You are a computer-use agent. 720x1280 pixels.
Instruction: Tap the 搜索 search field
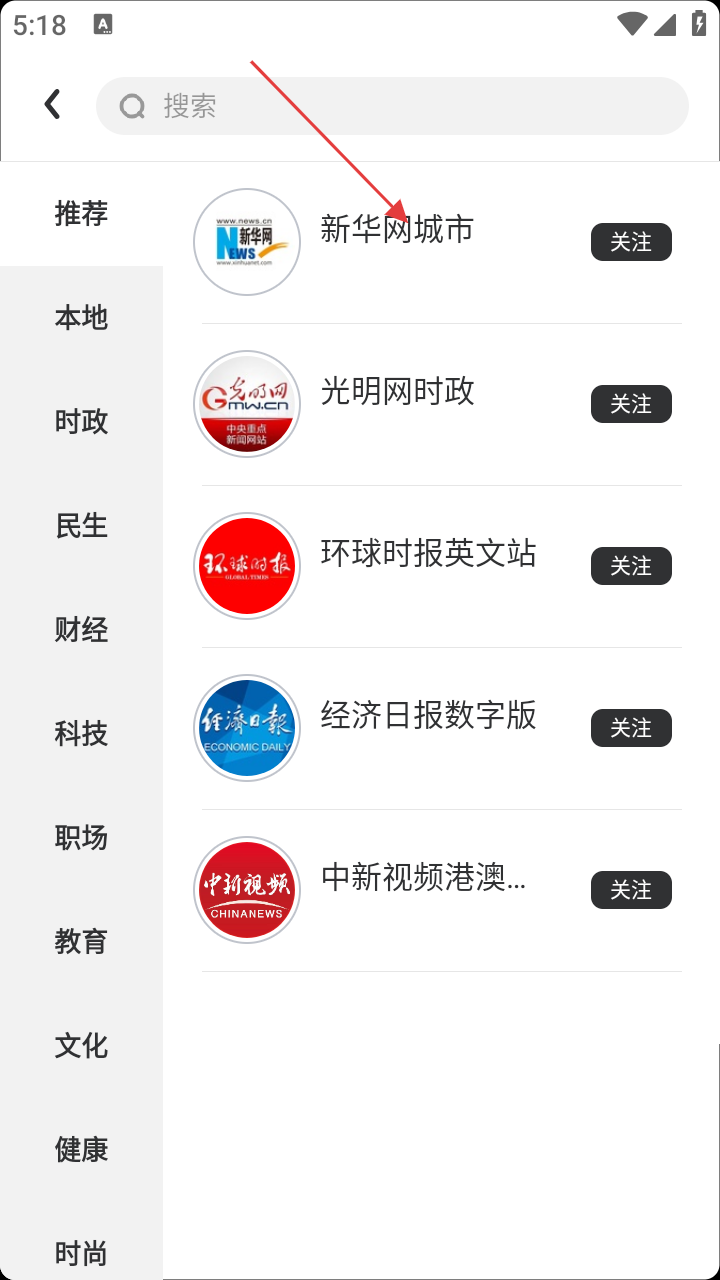click(x=392, y=106)
